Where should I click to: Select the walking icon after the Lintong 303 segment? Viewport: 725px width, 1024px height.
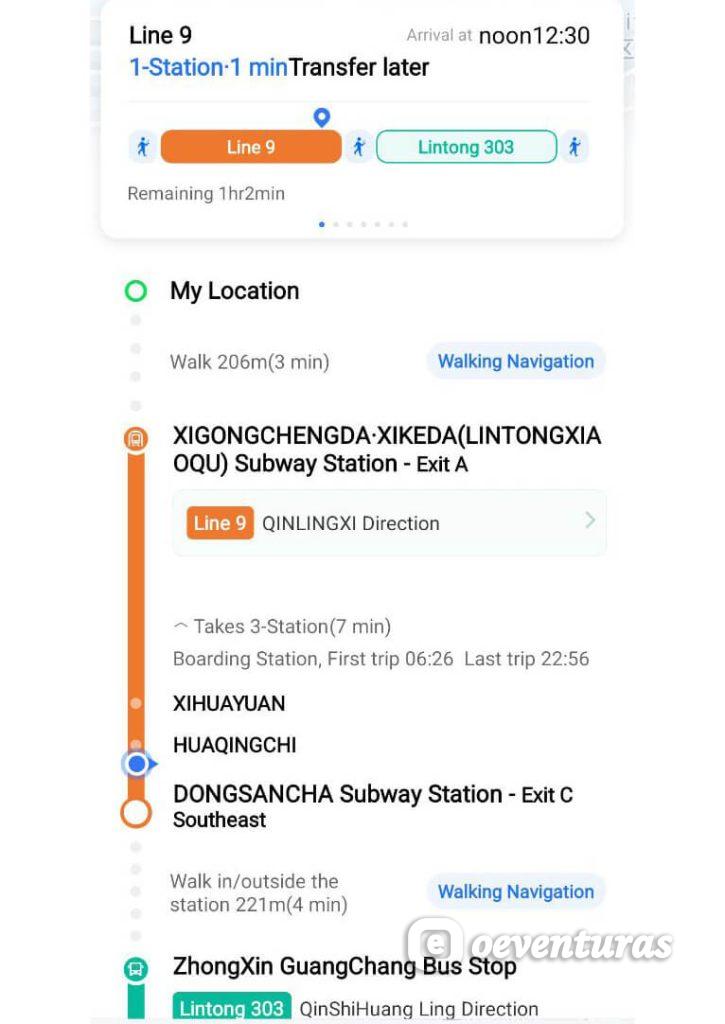(x=574, y=147)
